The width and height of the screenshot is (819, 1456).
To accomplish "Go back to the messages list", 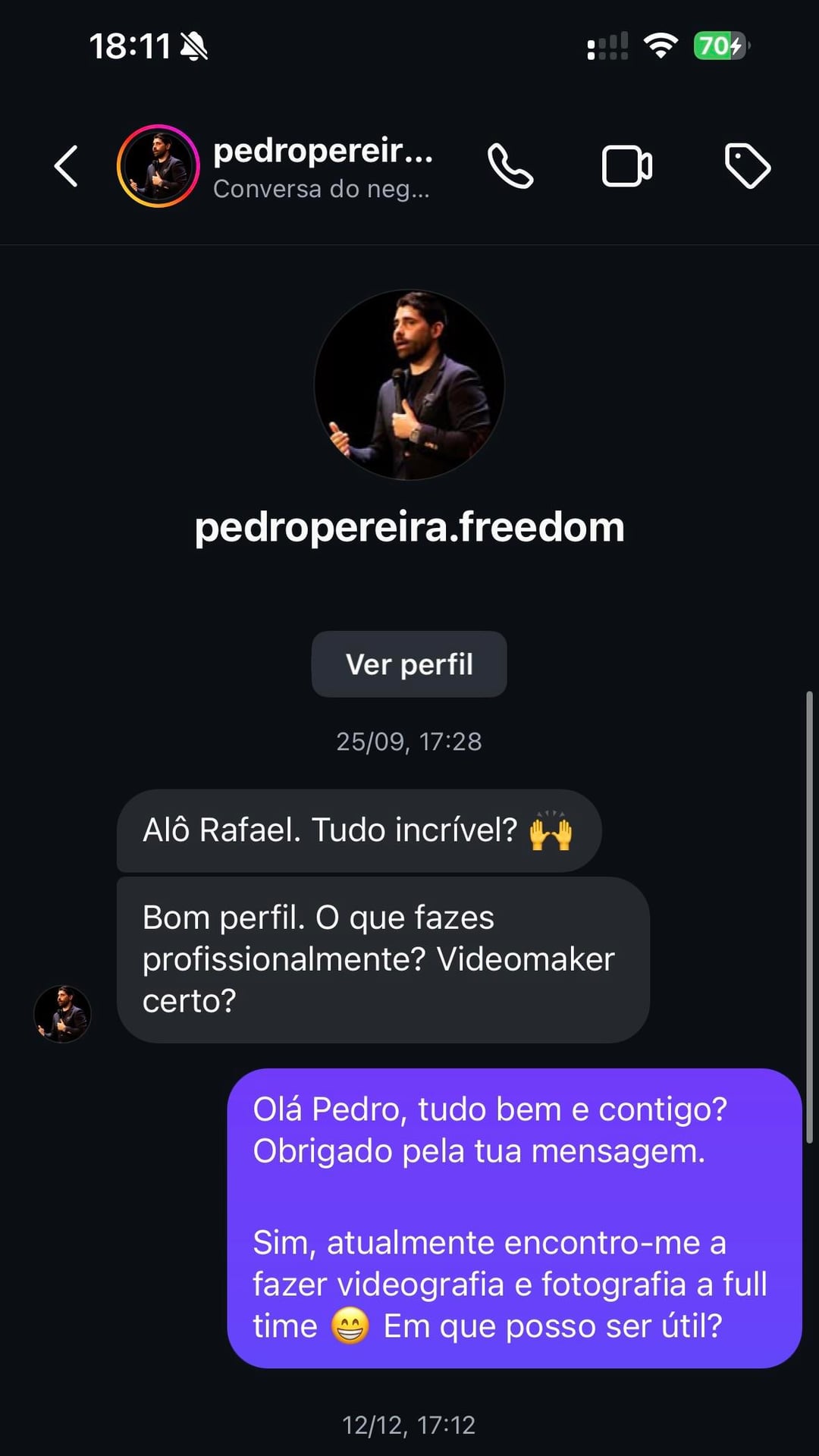I will click(x=67, y=166).
